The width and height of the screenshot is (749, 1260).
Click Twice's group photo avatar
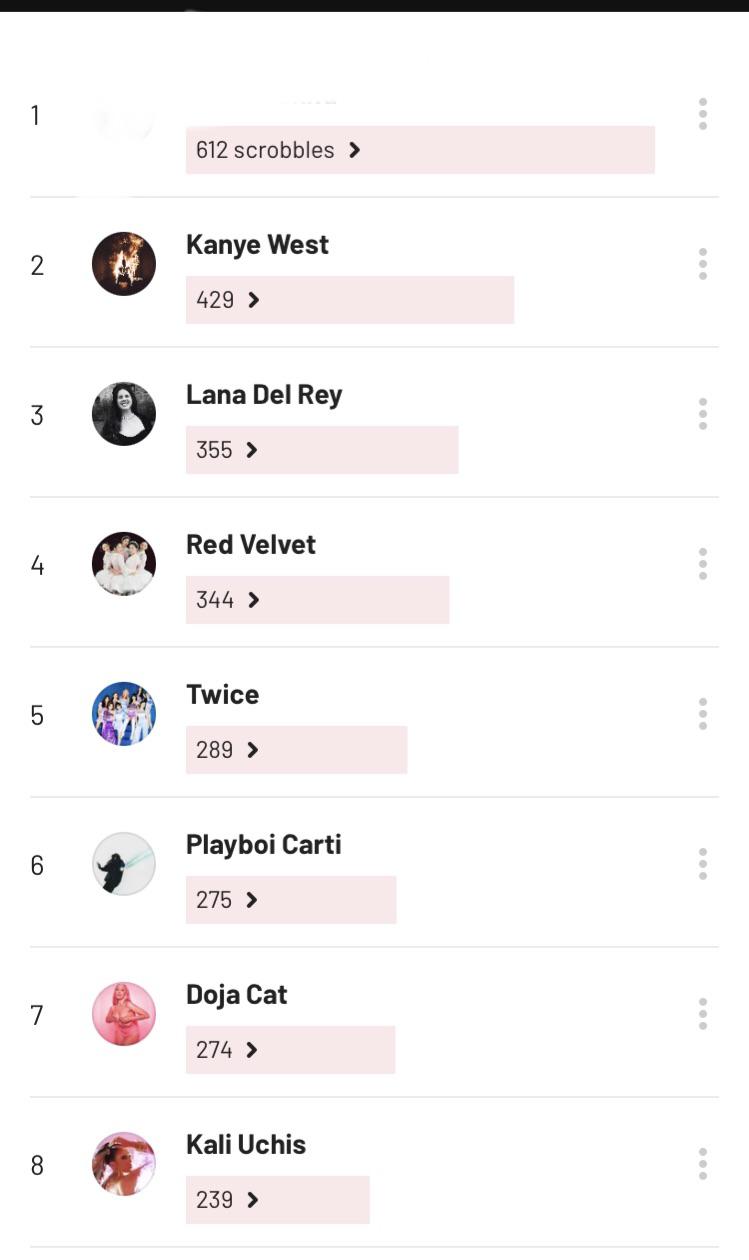tap(124, 714)
